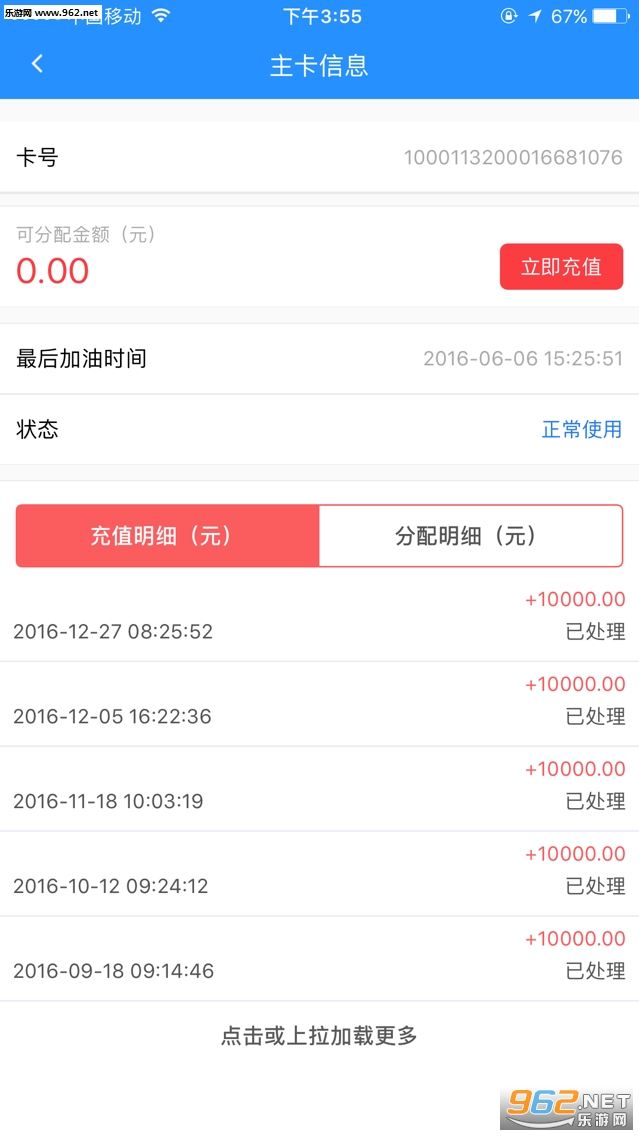This screenshot has width=639, height=1136.
Task: Switch to 充值明细（元）tab
Action: coord(167,536)
